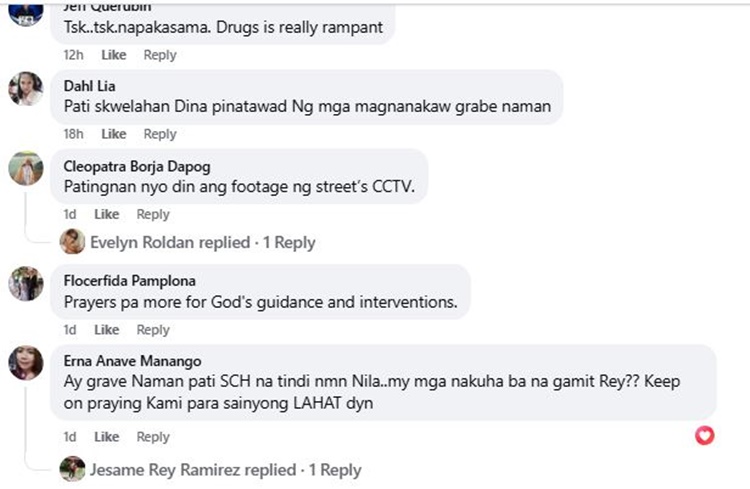Reply to Erna Anave Manango's comment
This screenshot has width=750, height=489.
153,437
